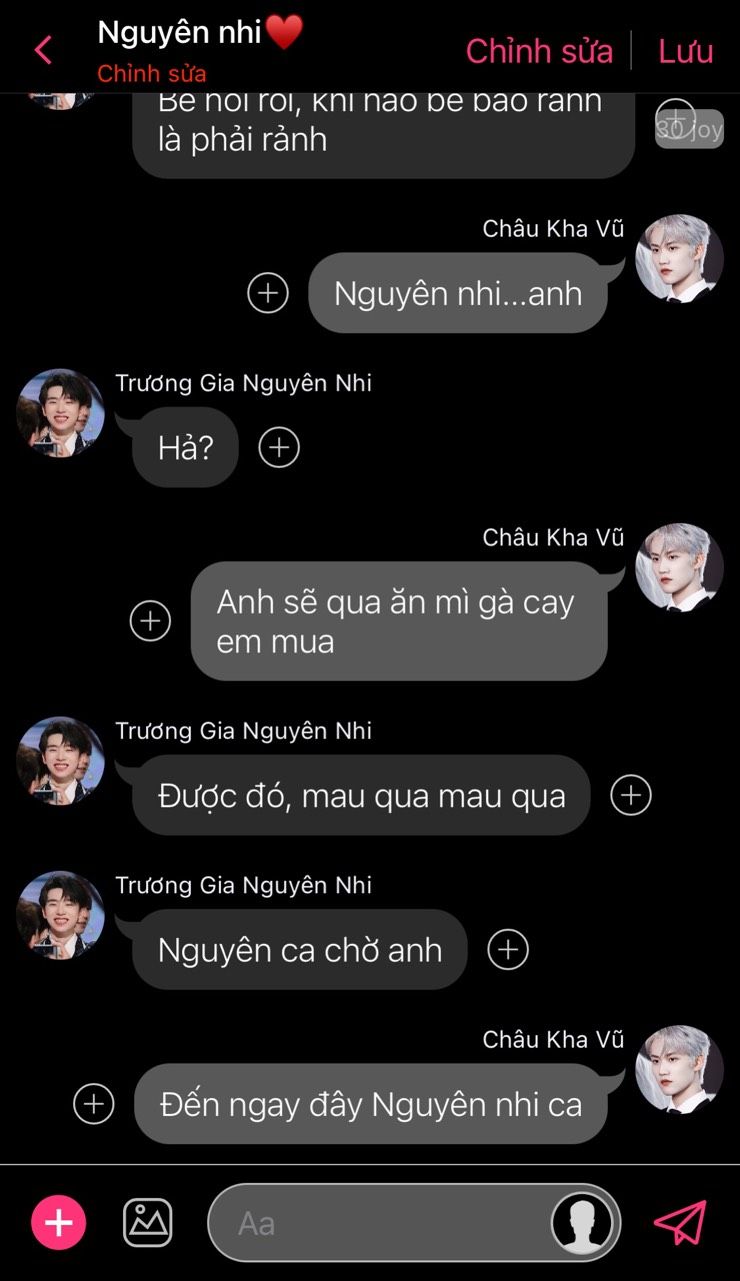
Task: Save the chat with Lưu
Action: [x=685, y=51]
